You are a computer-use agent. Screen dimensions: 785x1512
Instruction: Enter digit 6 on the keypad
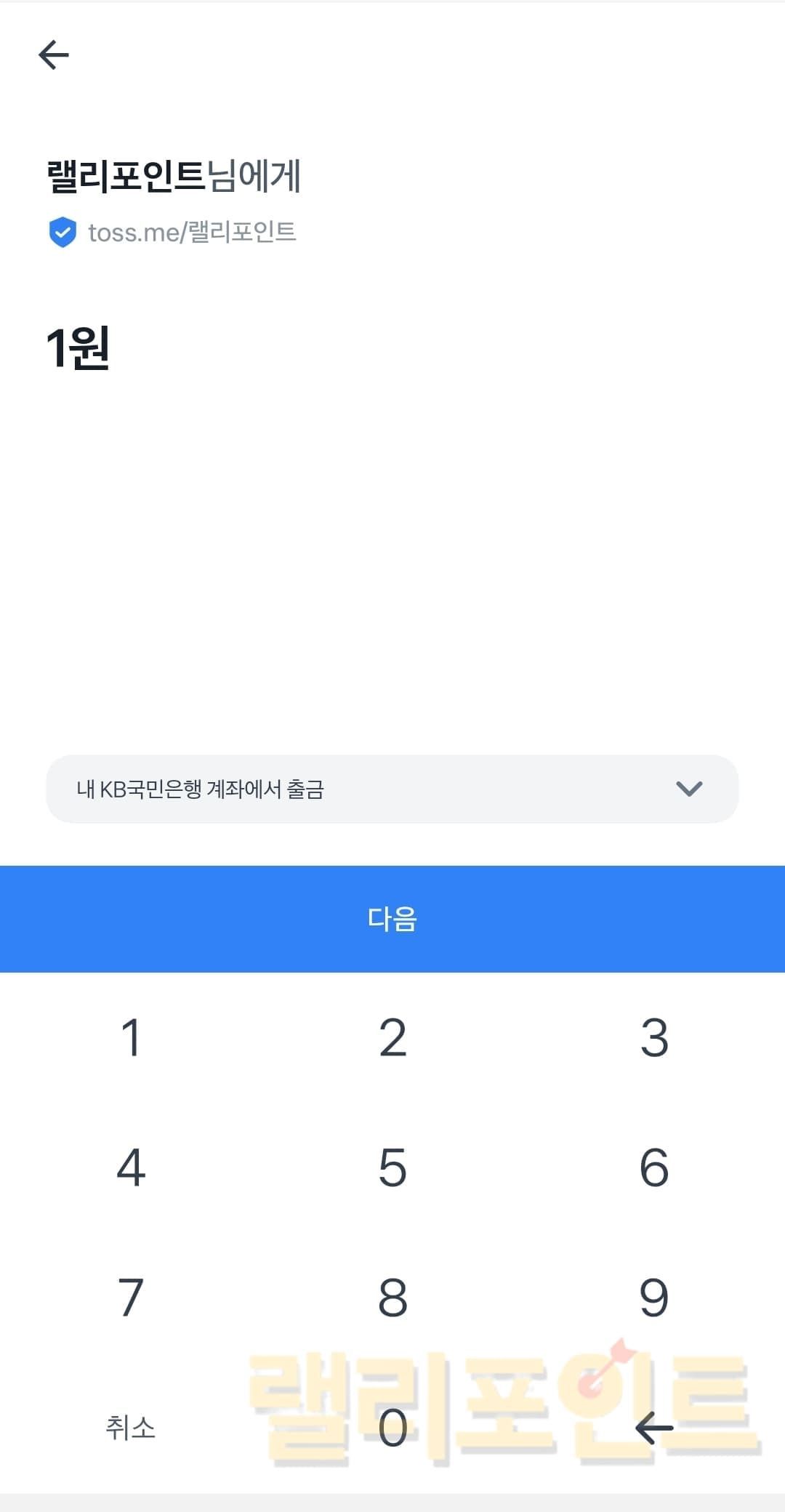pos(654,1167)
